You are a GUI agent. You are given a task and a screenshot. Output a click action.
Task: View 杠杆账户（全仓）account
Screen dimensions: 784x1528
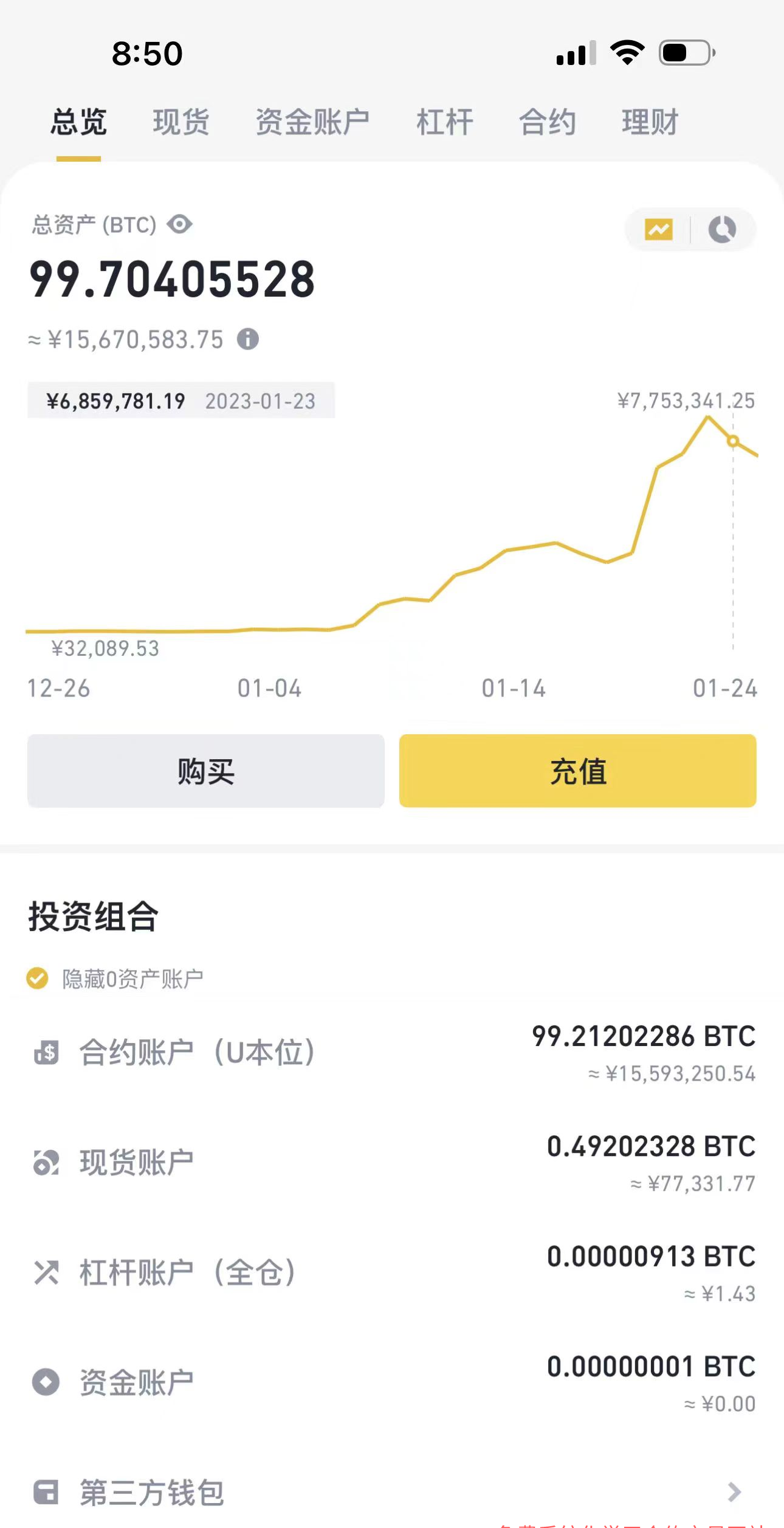click(x=392, y=1273)
